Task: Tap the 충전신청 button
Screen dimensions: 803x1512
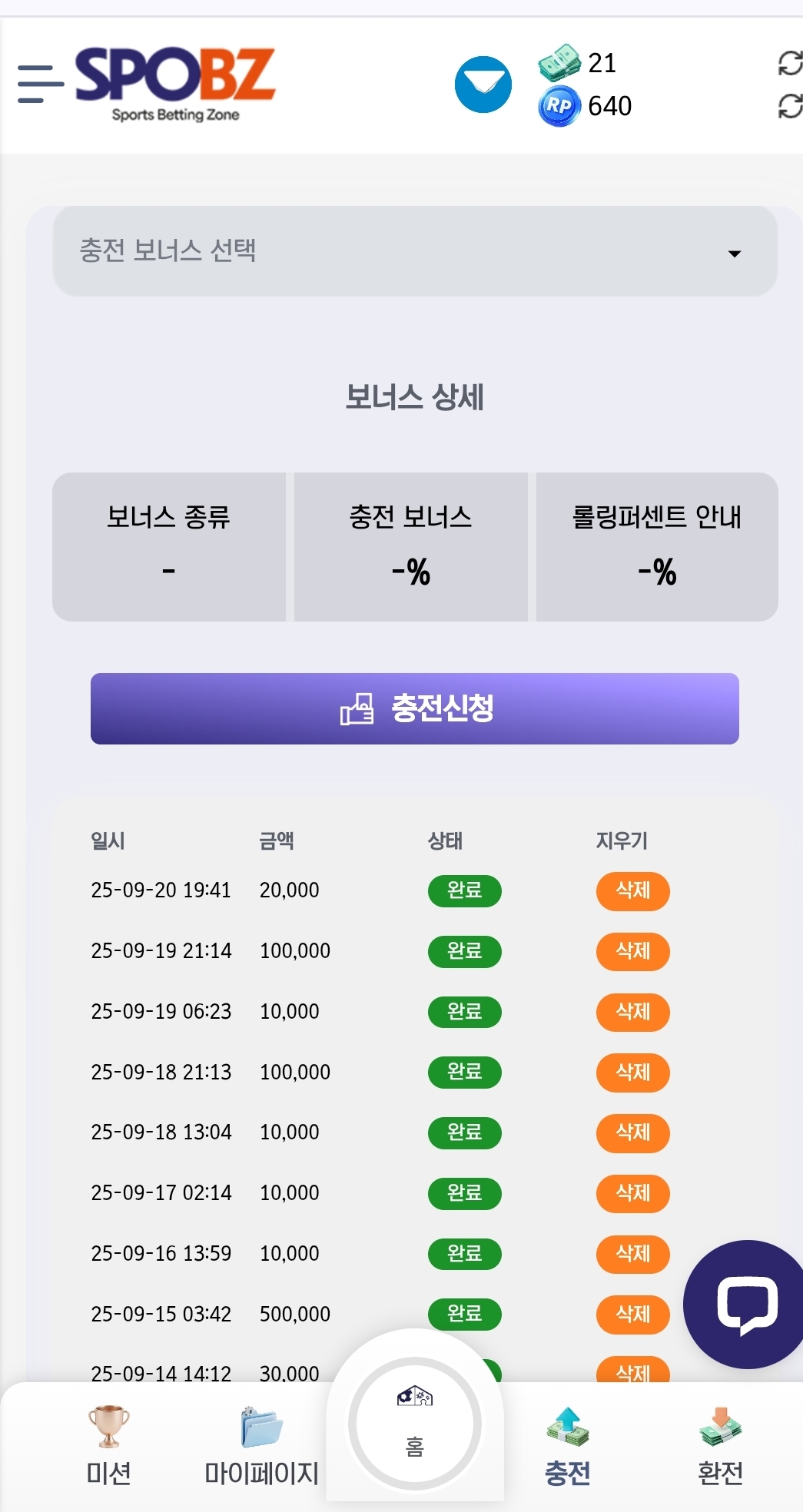Action: 415,708
